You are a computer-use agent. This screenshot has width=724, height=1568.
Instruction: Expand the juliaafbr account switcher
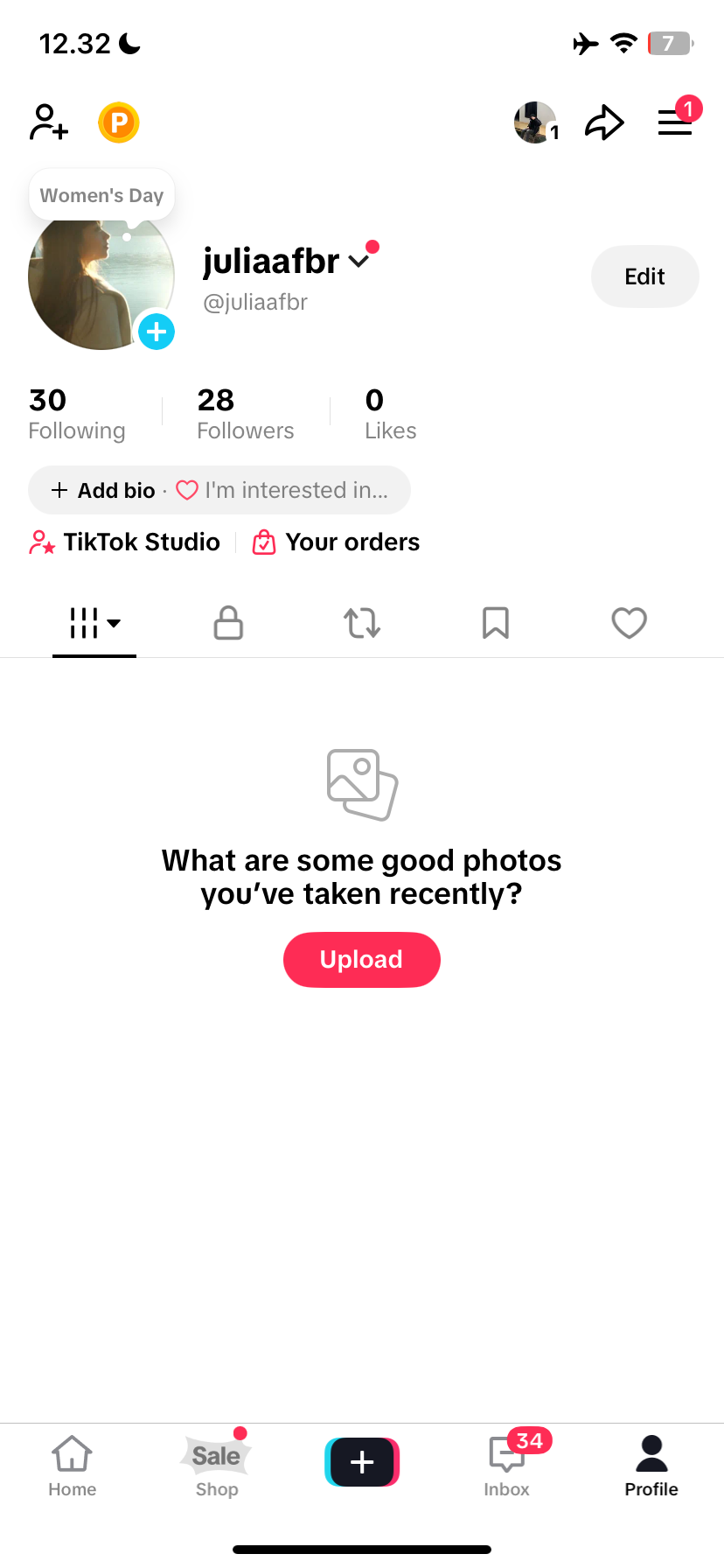click(x=359, y=261)
